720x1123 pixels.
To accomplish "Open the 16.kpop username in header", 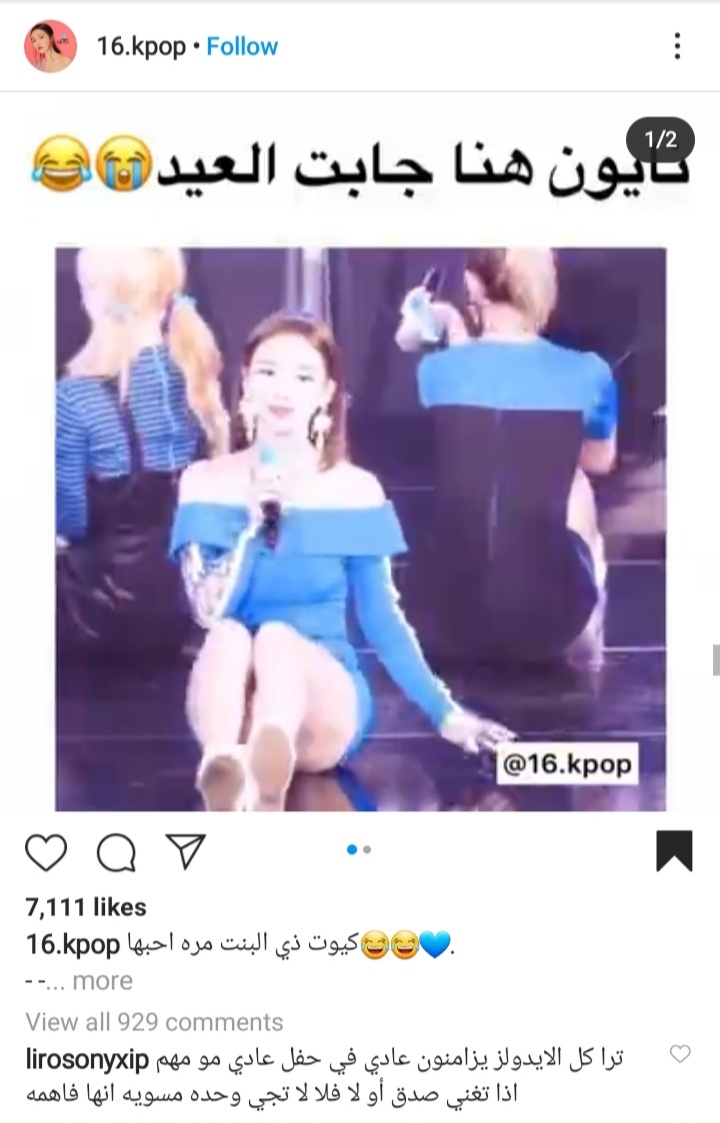I will (x=141, y=46).
